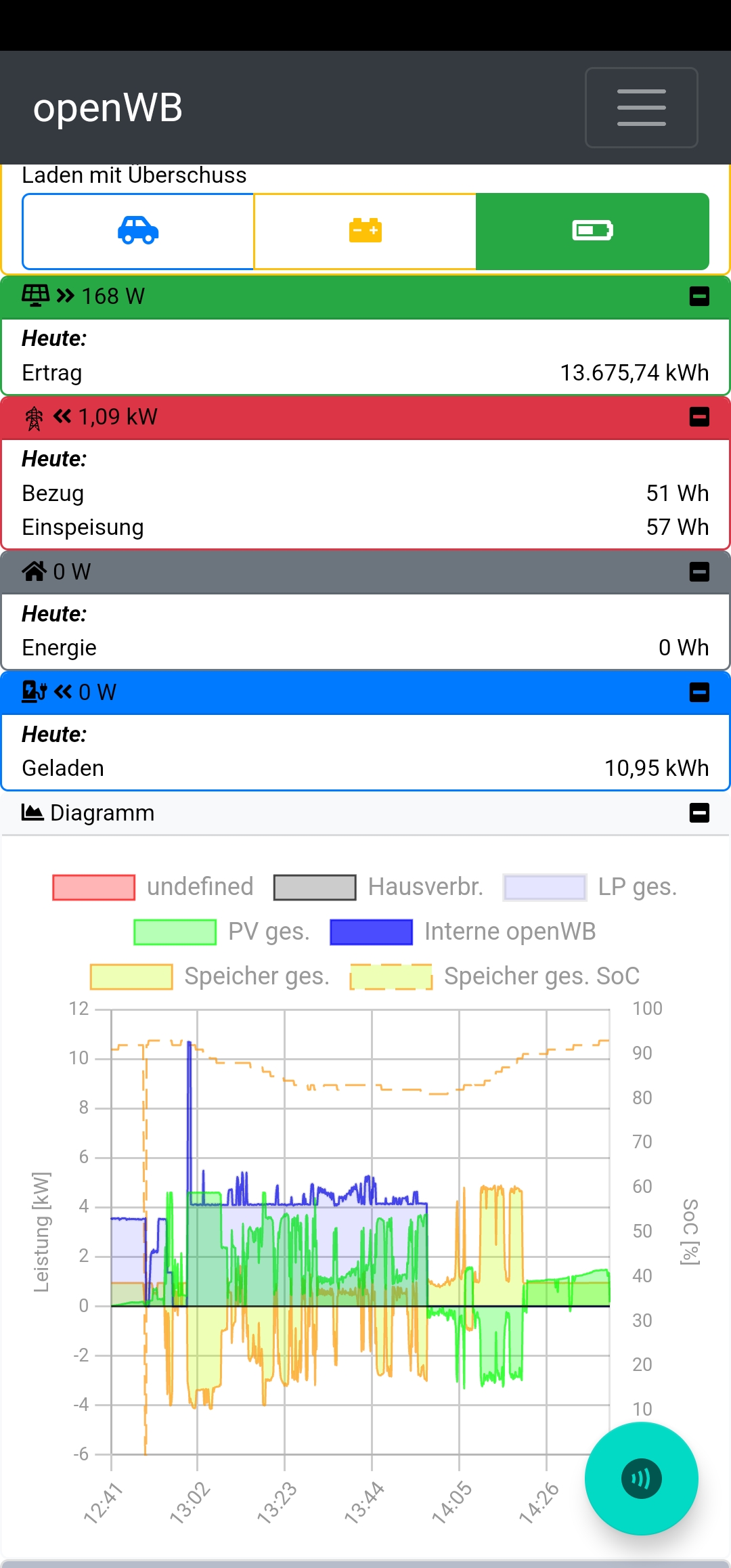Toggle the Hausverbr. dataset in chart legend
This screenshot has width=731, height=1568.
click(x=378, y=887)
